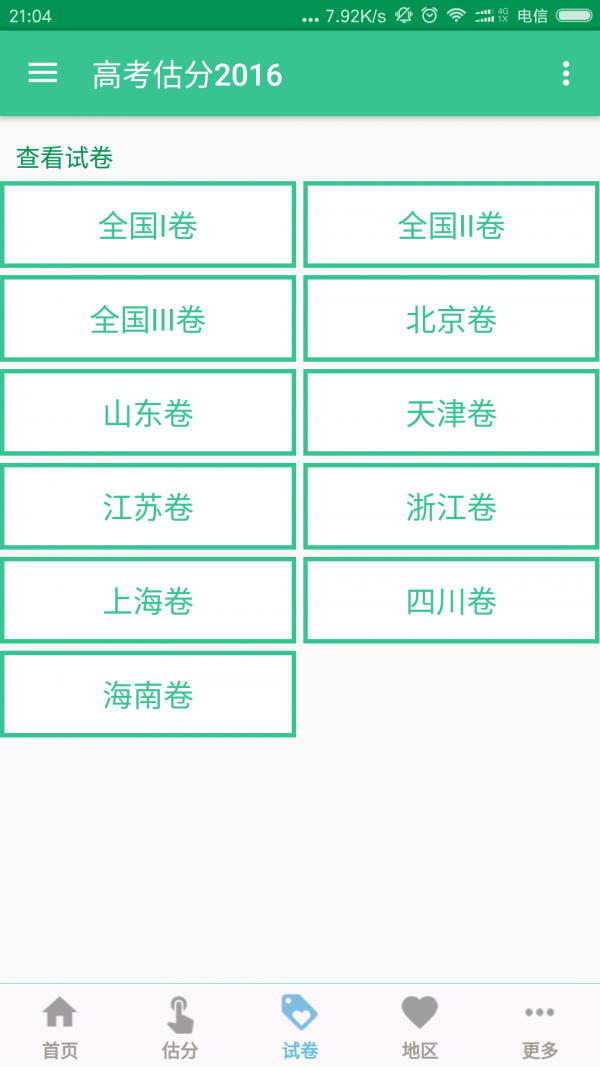Viewport: 600px width, 1067px height.
Task: View the 北京卷 exam paper
Action: (451, 319)
